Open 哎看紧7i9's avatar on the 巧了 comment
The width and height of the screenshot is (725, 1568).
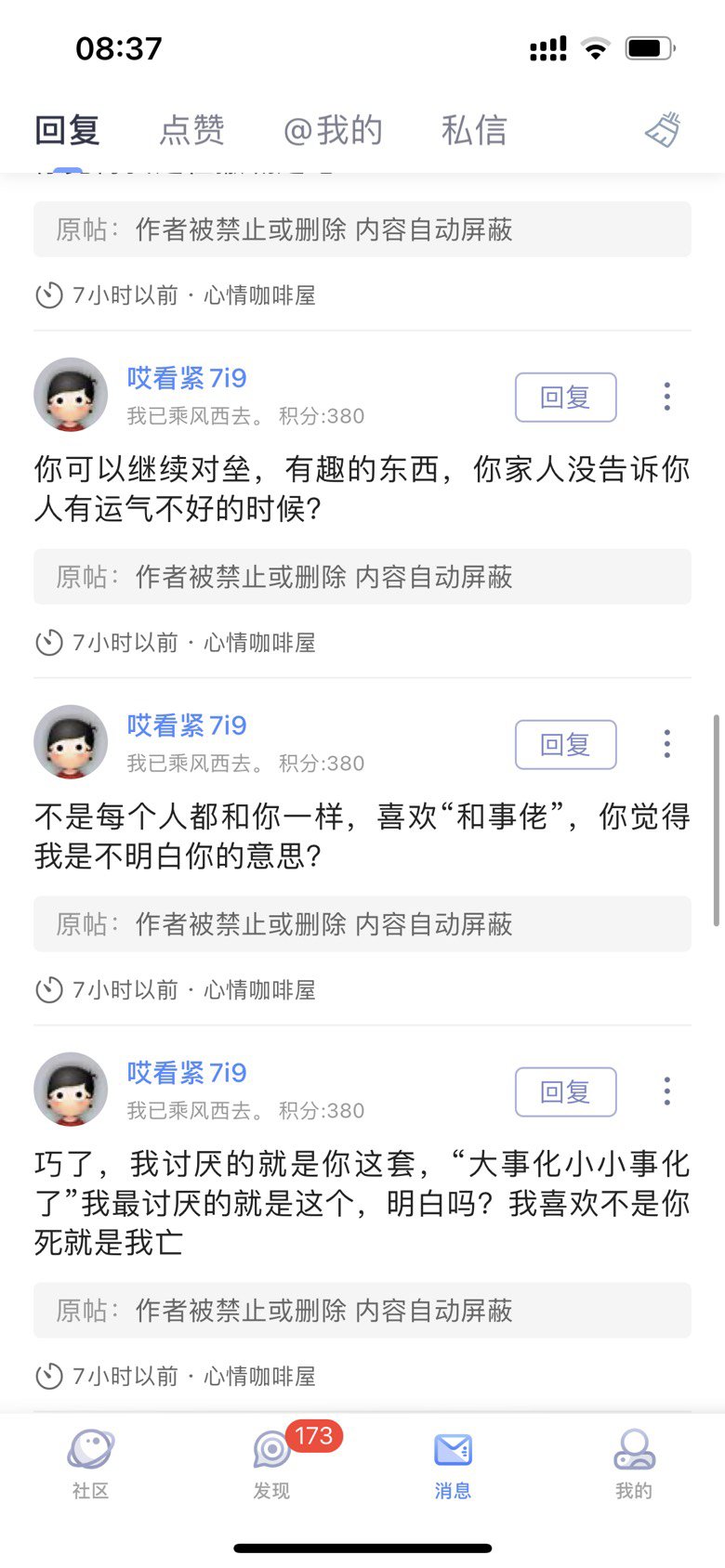tap(71, 1090)
